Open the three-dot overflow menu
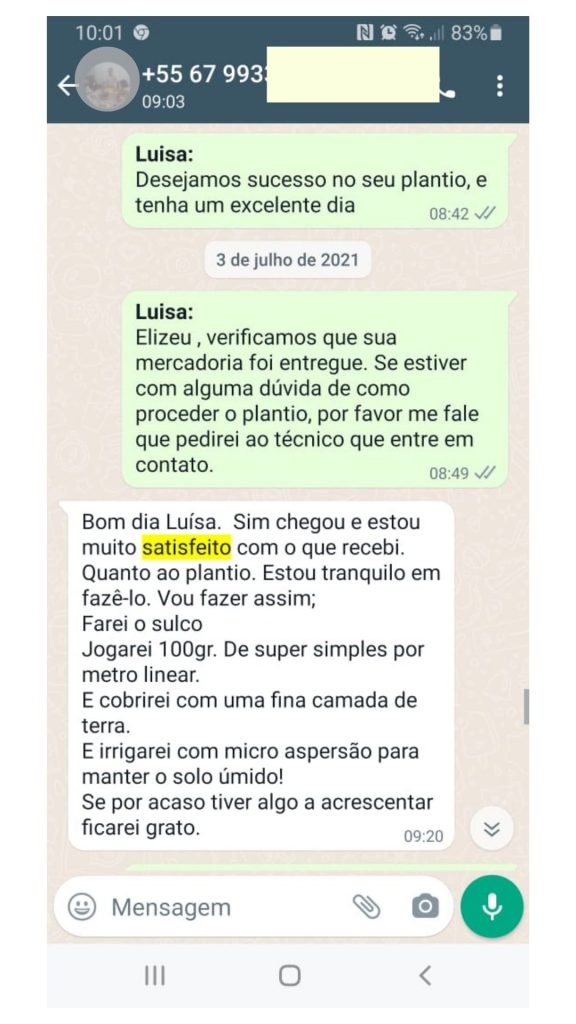The image size is (576, 1024). point(500,86)
